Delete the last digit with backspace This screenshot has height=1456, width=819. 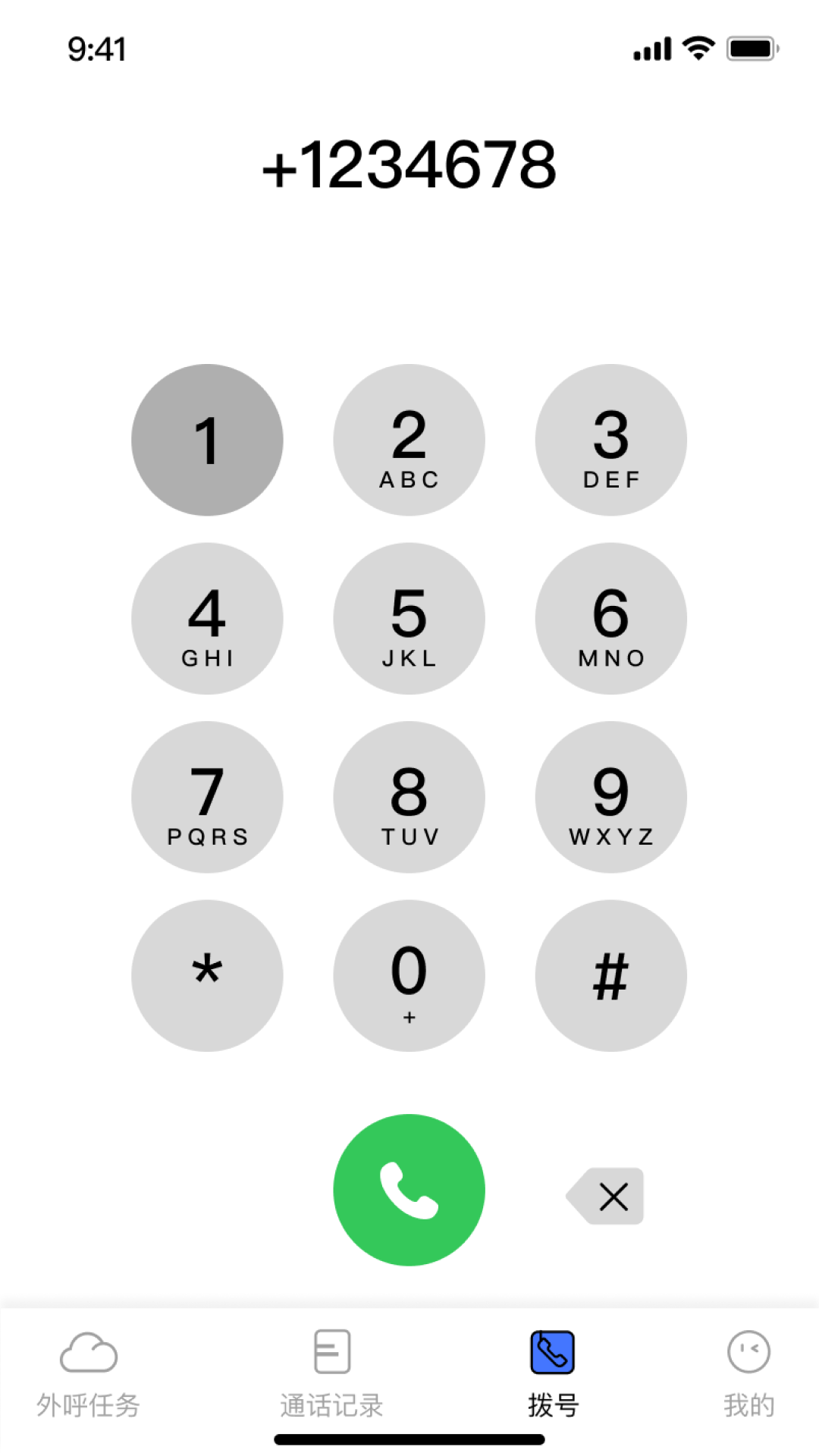pyautogui.click(x=607, y=1196)
